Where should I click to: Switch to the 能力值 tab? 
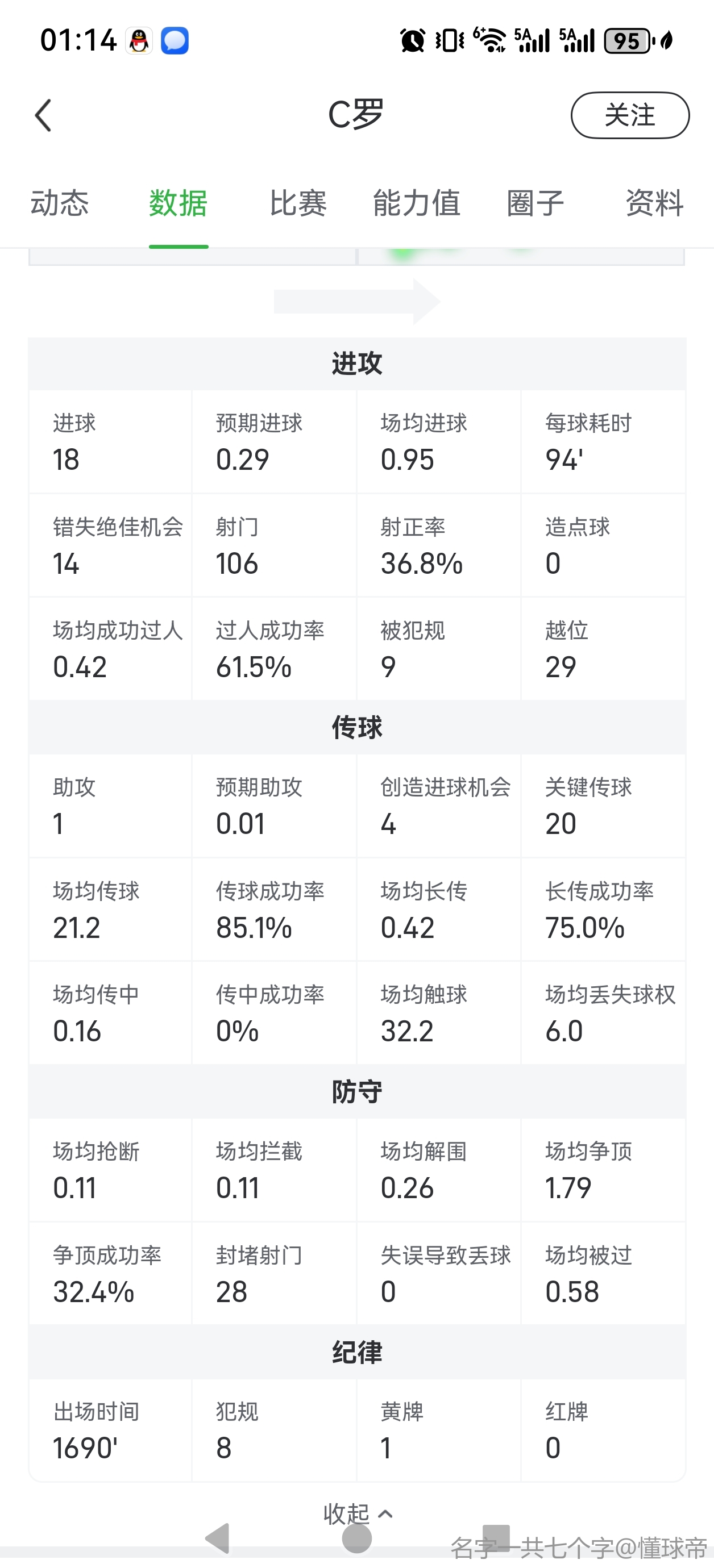click(x=417, y=203)
